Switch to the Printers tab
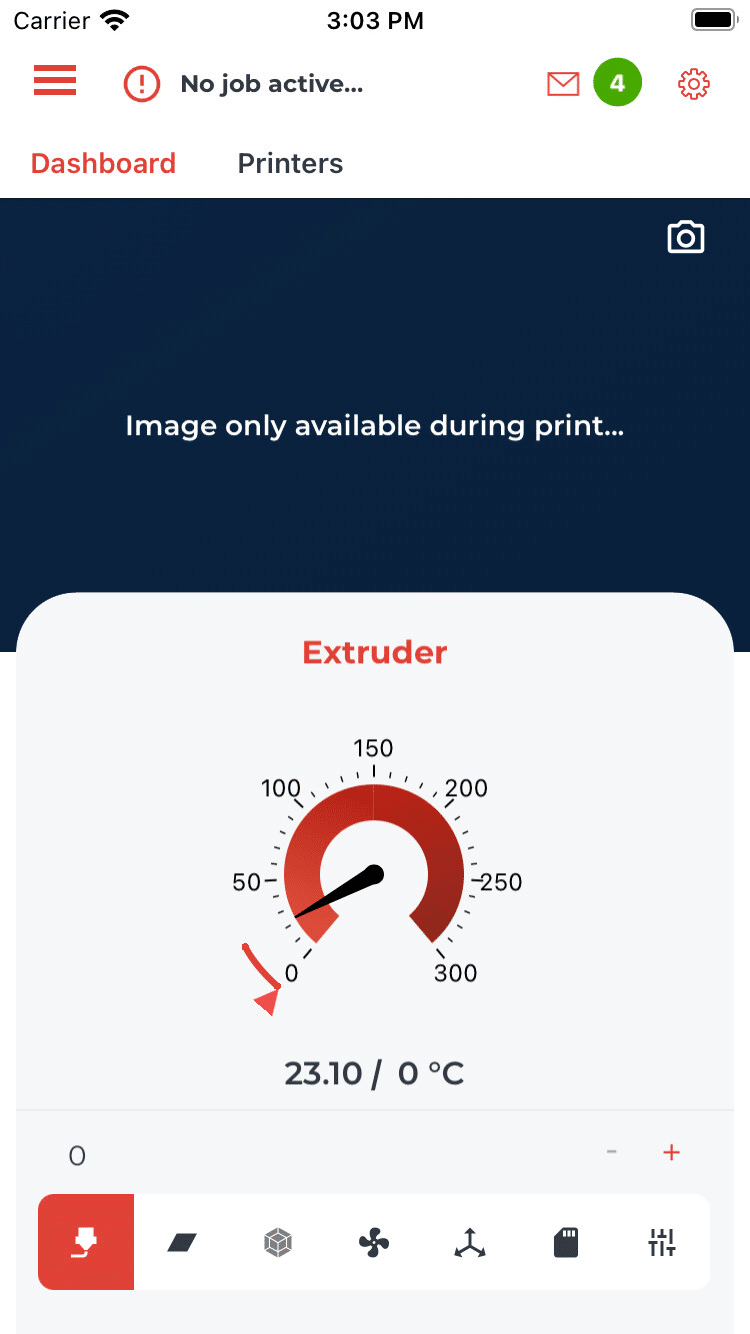The image size is (750, 1334). coord(290,164)
